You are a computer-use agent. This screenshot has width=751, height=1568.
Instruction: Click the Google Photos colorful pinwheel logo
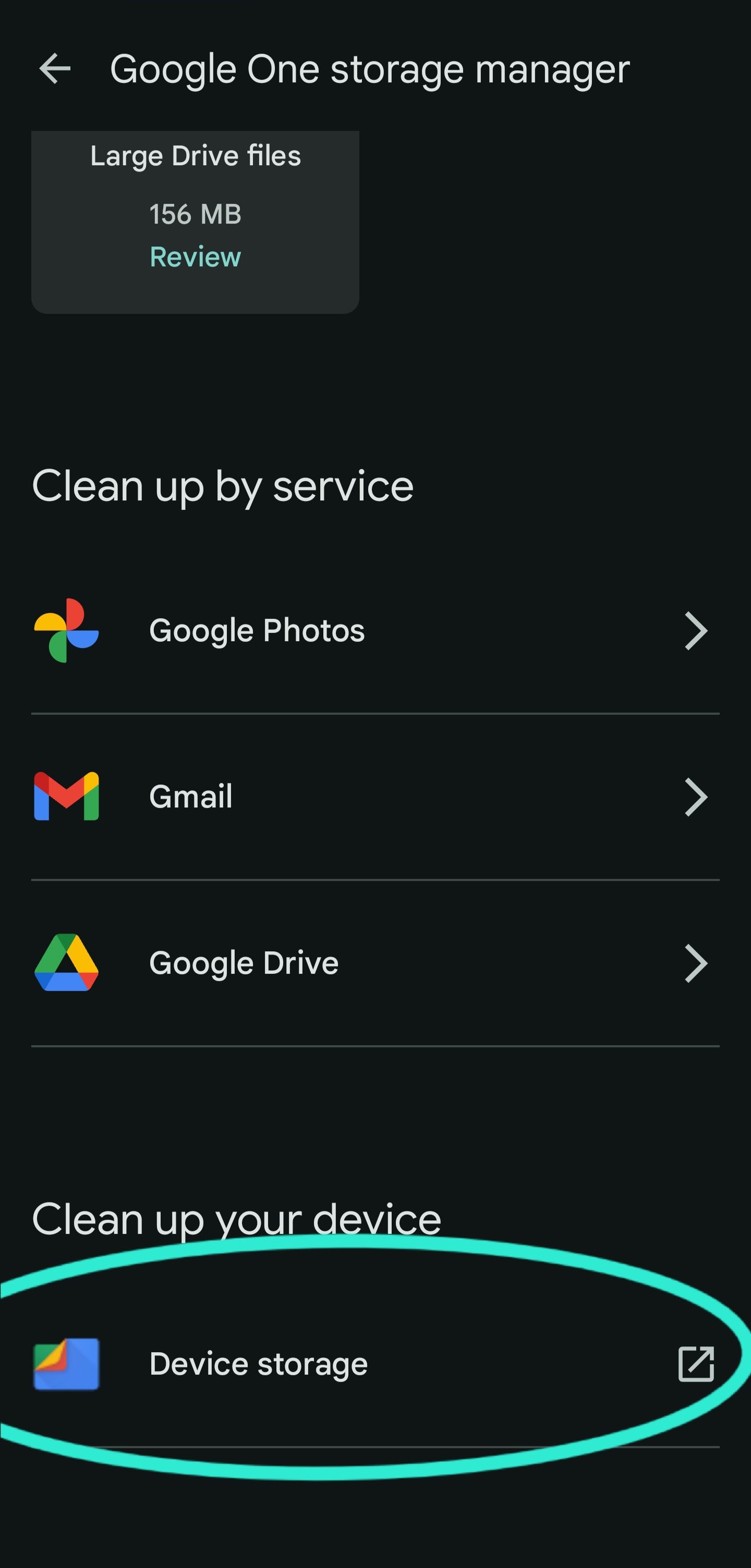66,630
